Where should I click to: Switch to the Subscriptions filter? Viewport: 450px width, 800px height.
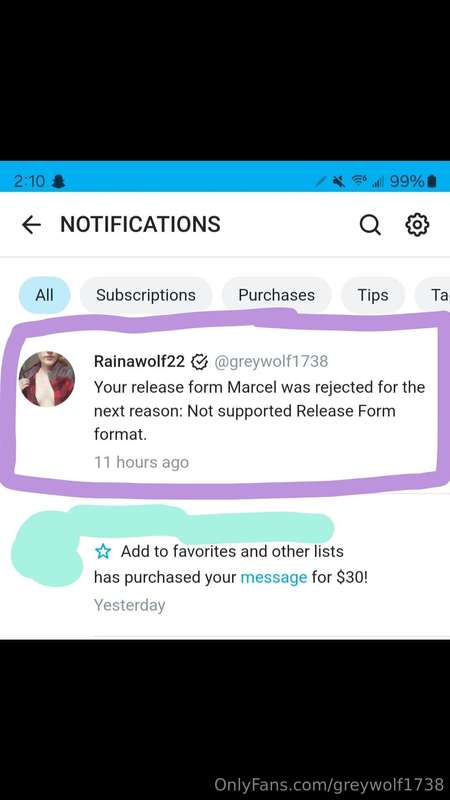click(146, 295)
